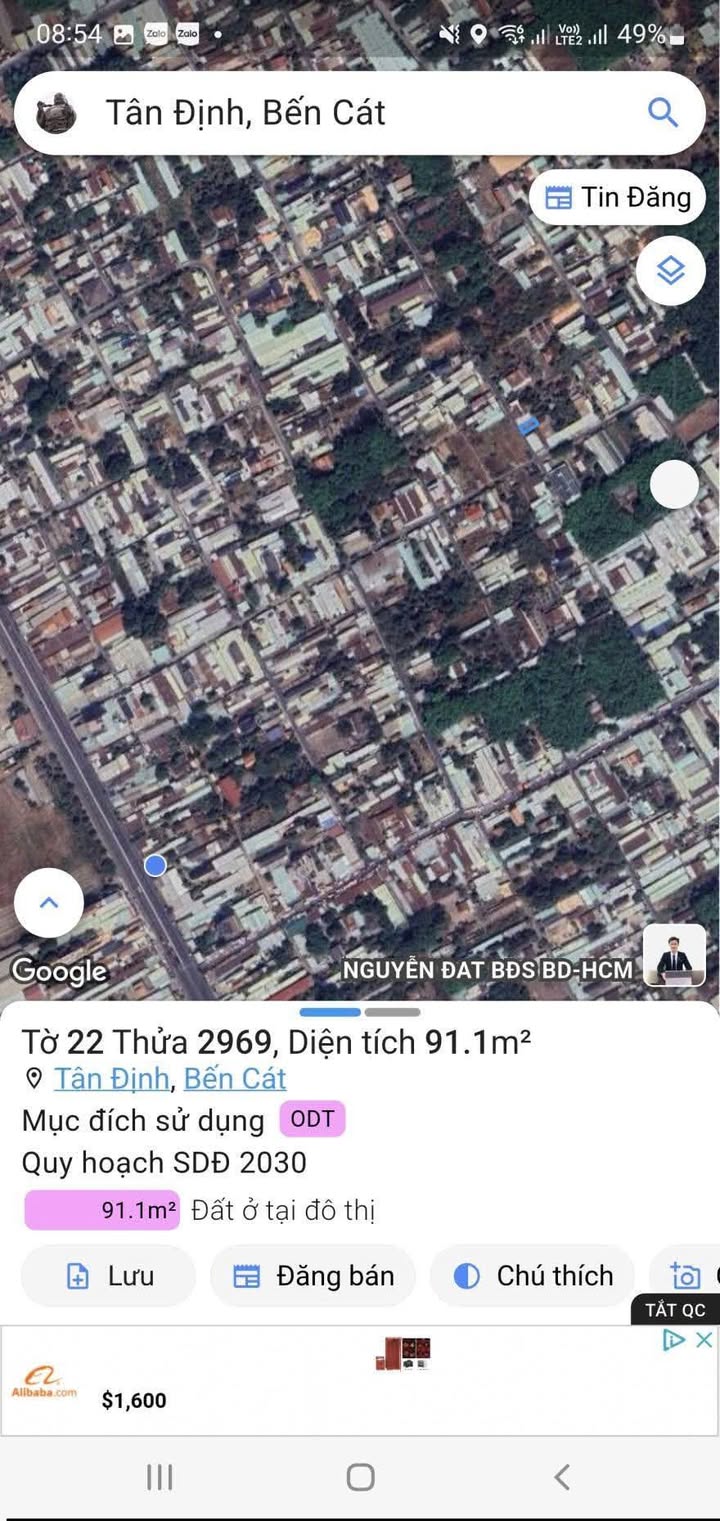Expand the panel with the up chevron
720x1521 pixels.
pyautogui.click(x=49, y=903)
